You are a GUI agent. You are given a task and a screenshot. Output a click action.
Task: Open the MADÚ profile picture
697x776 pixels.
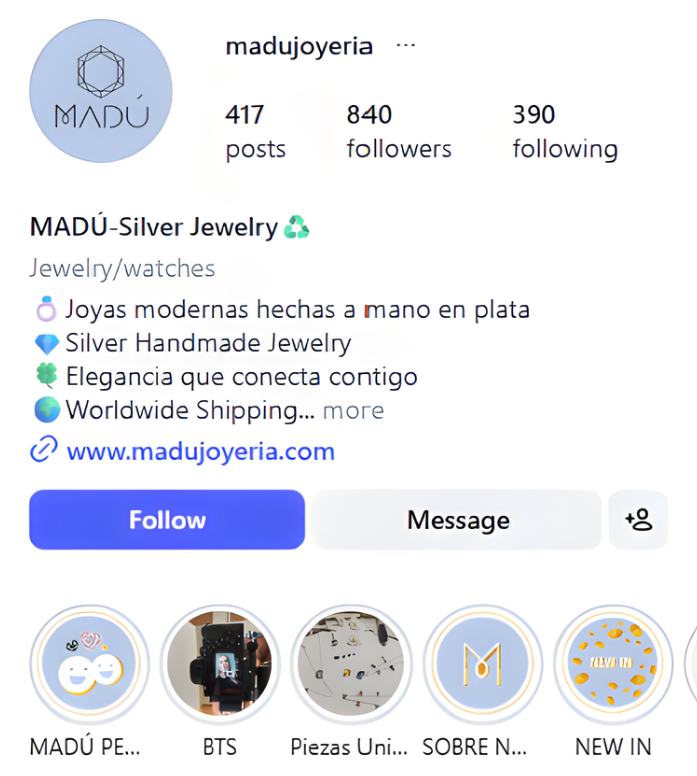point(101,91)
